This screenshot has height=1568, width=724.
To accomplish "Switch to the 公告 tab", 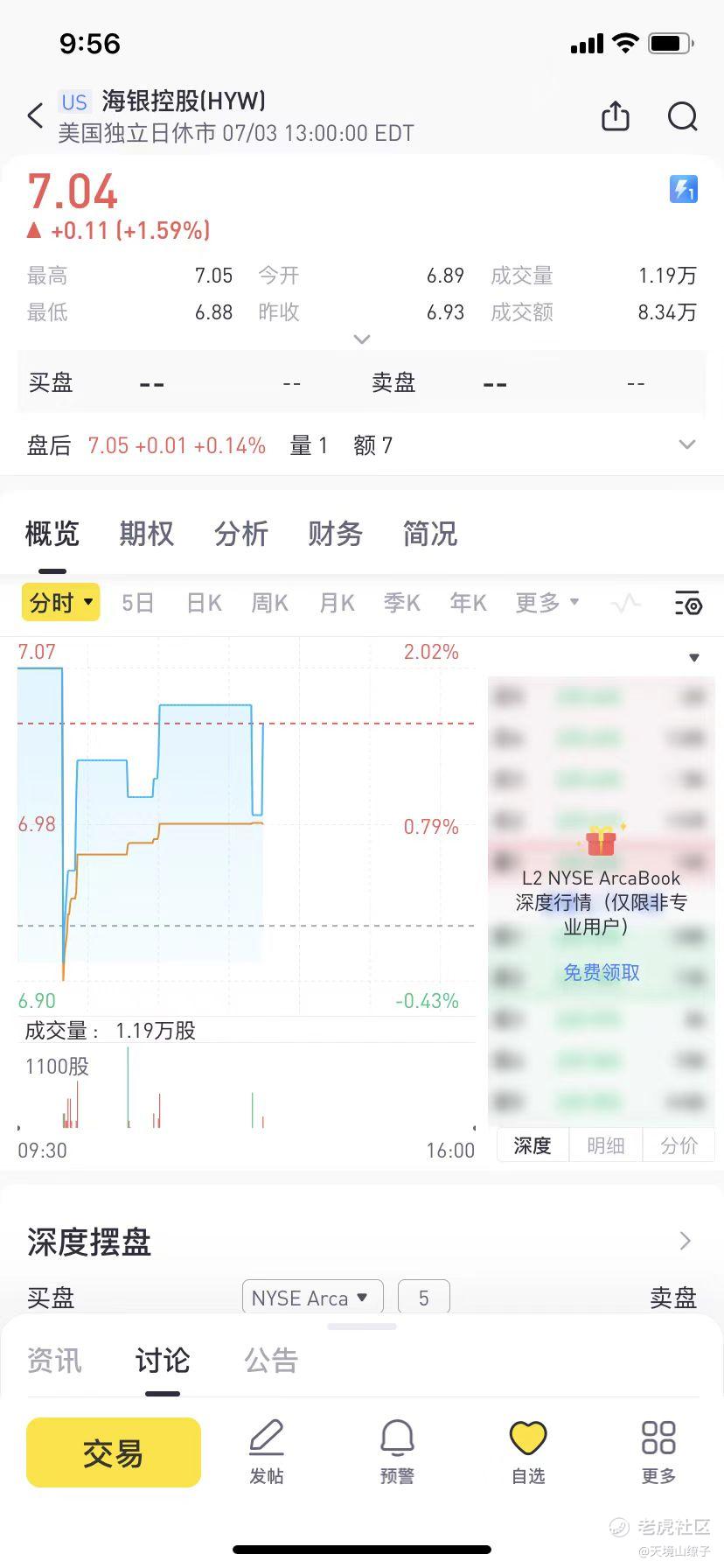I will click(271, 1361).
